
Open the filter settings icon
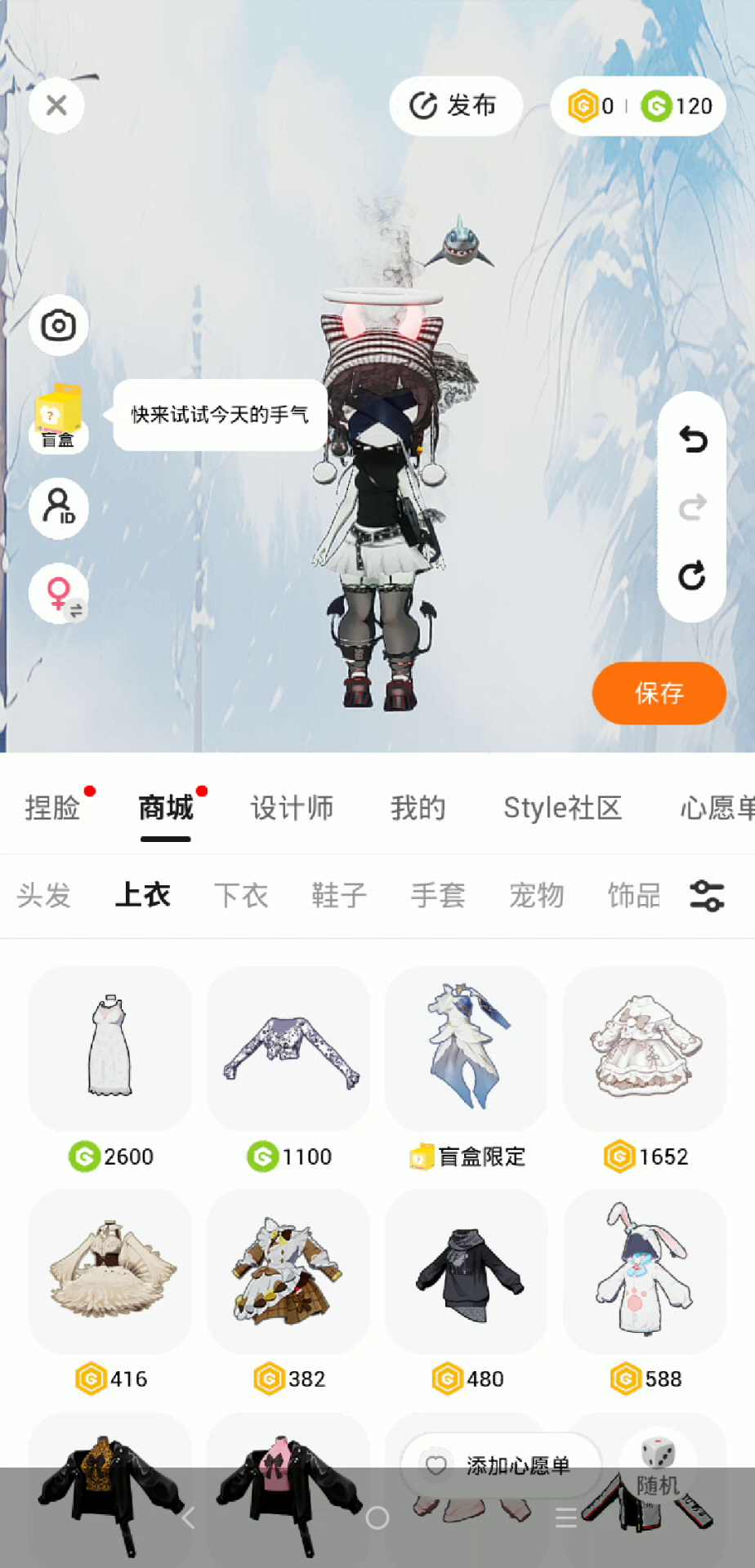click(707, 896)
